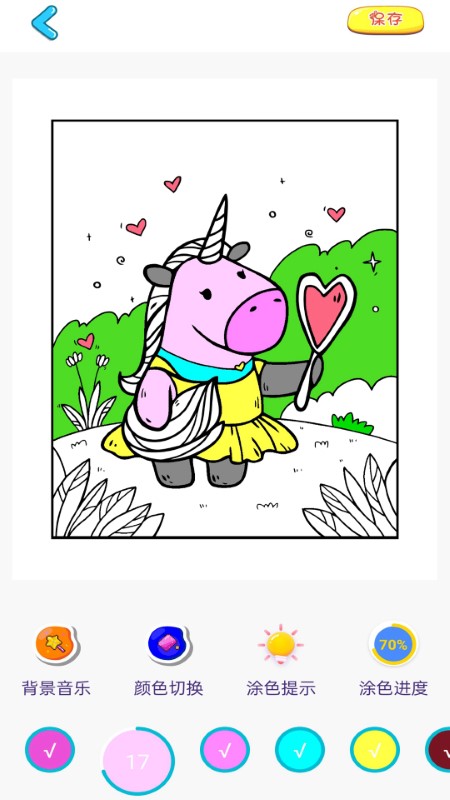Image resolution: width=450 pixels, height=800 pixels.
Task: Tap the yellow 保存 save button
Action: [385, 20]
